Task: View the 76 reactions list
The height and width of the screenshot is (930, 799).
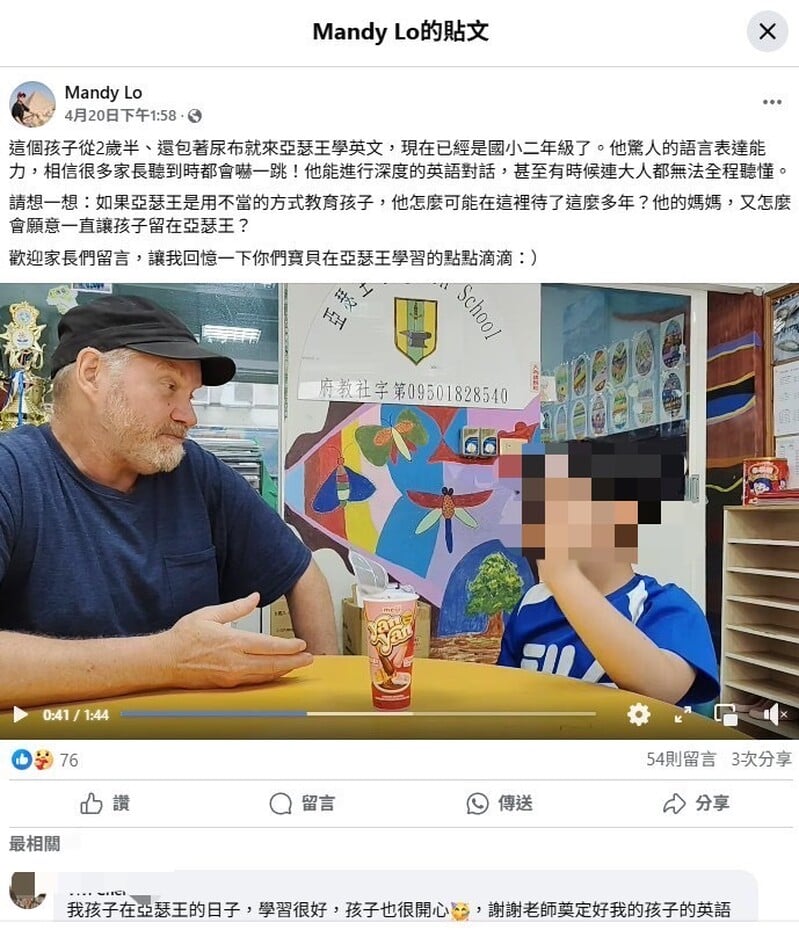Action: 45,760
